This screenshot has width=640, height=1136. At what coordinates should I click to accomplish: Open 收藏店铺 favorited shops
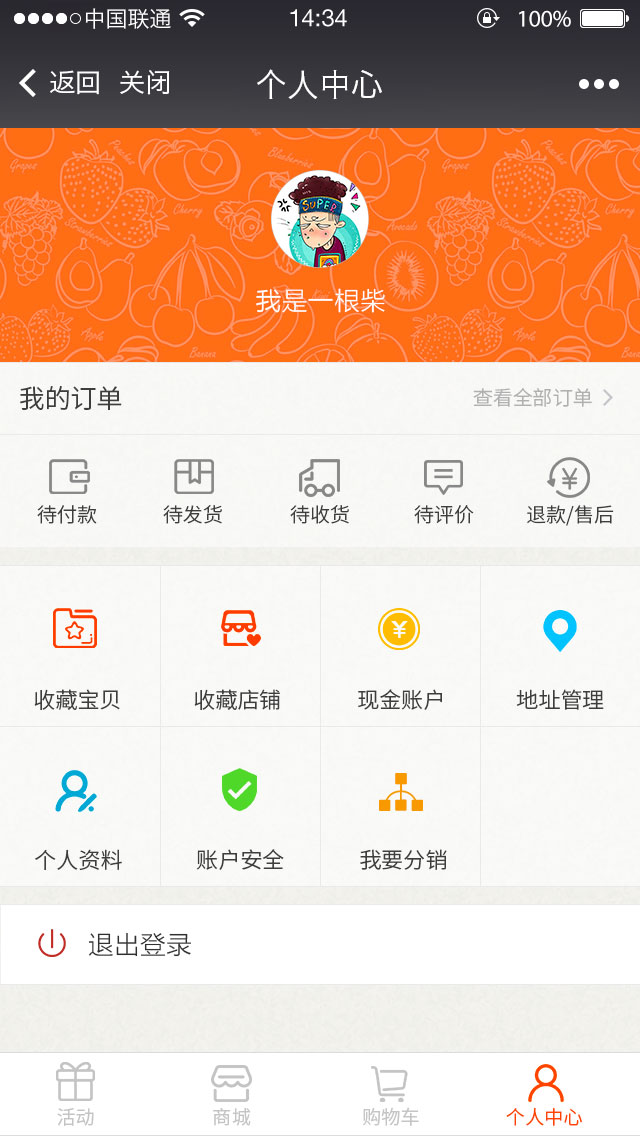tap(239, 648)
